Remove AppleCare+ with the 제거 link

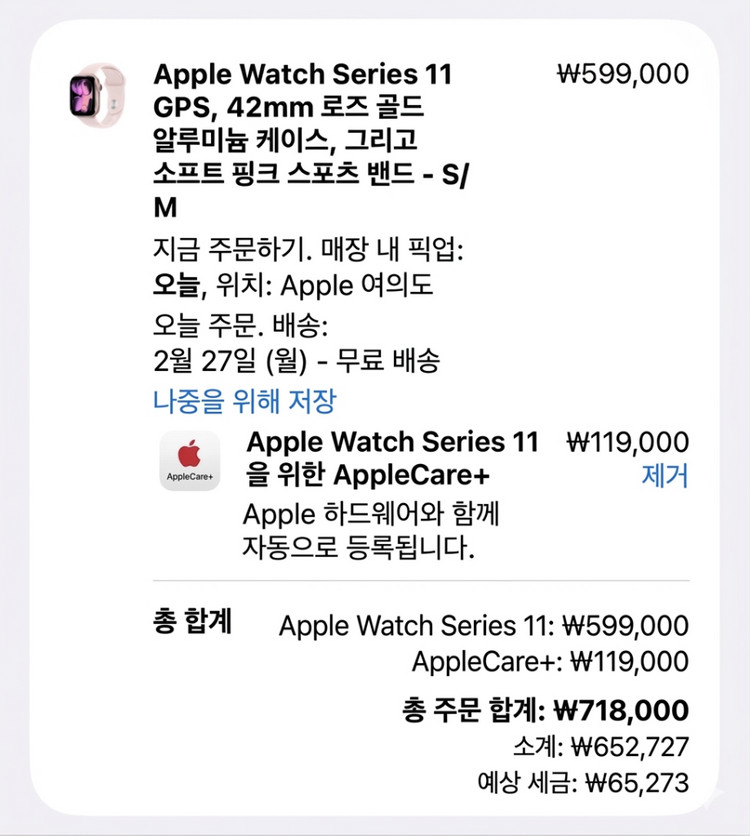[x=664, y=476]
